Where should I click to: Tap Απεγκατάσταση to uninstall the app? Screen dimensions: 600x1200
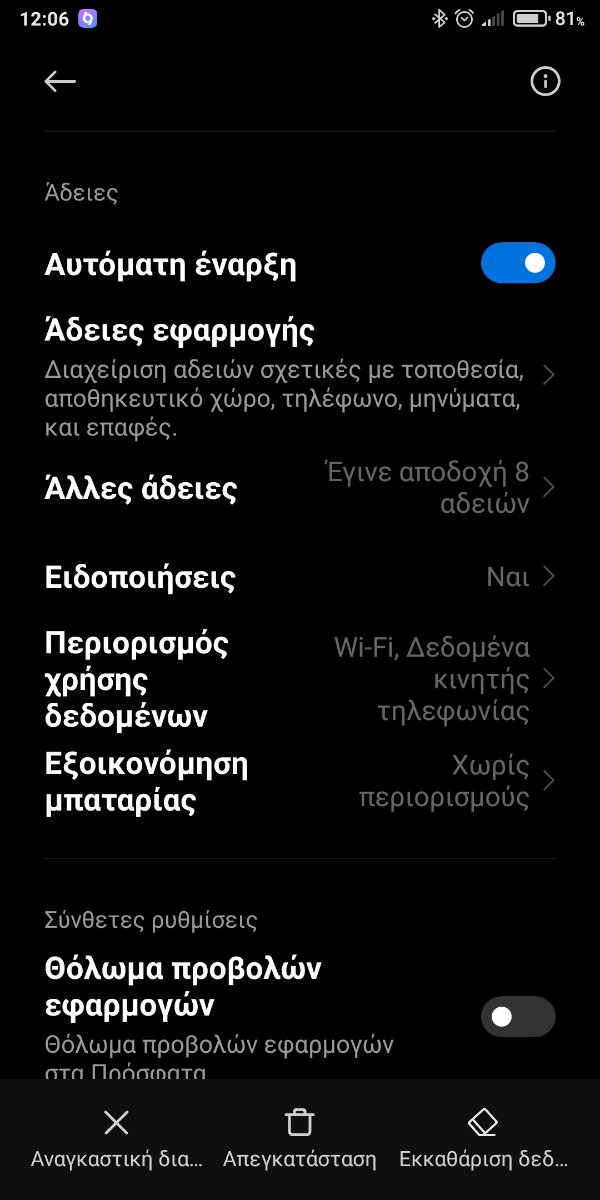[300, 1139]
